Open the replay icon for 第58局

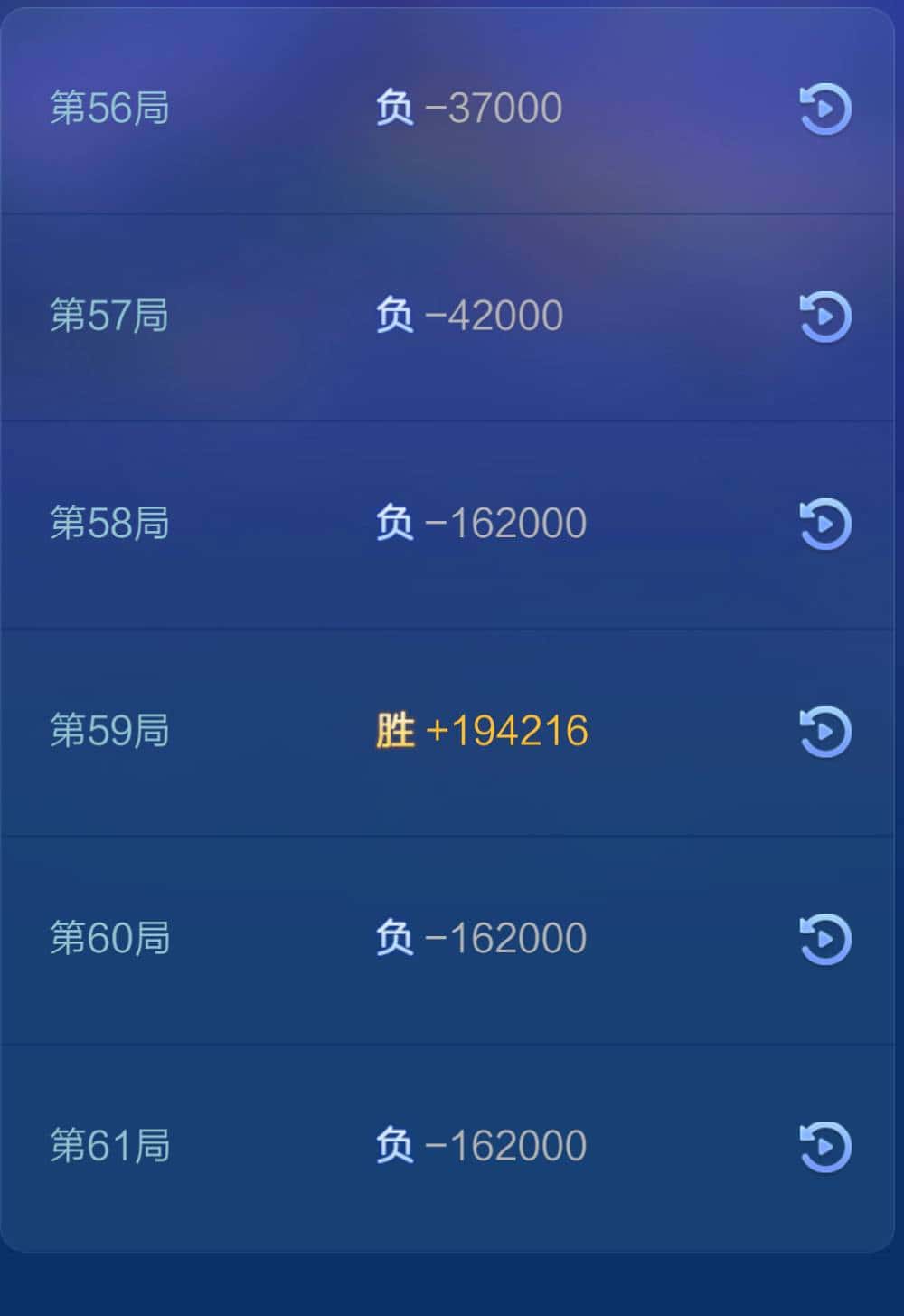[825, 524]
